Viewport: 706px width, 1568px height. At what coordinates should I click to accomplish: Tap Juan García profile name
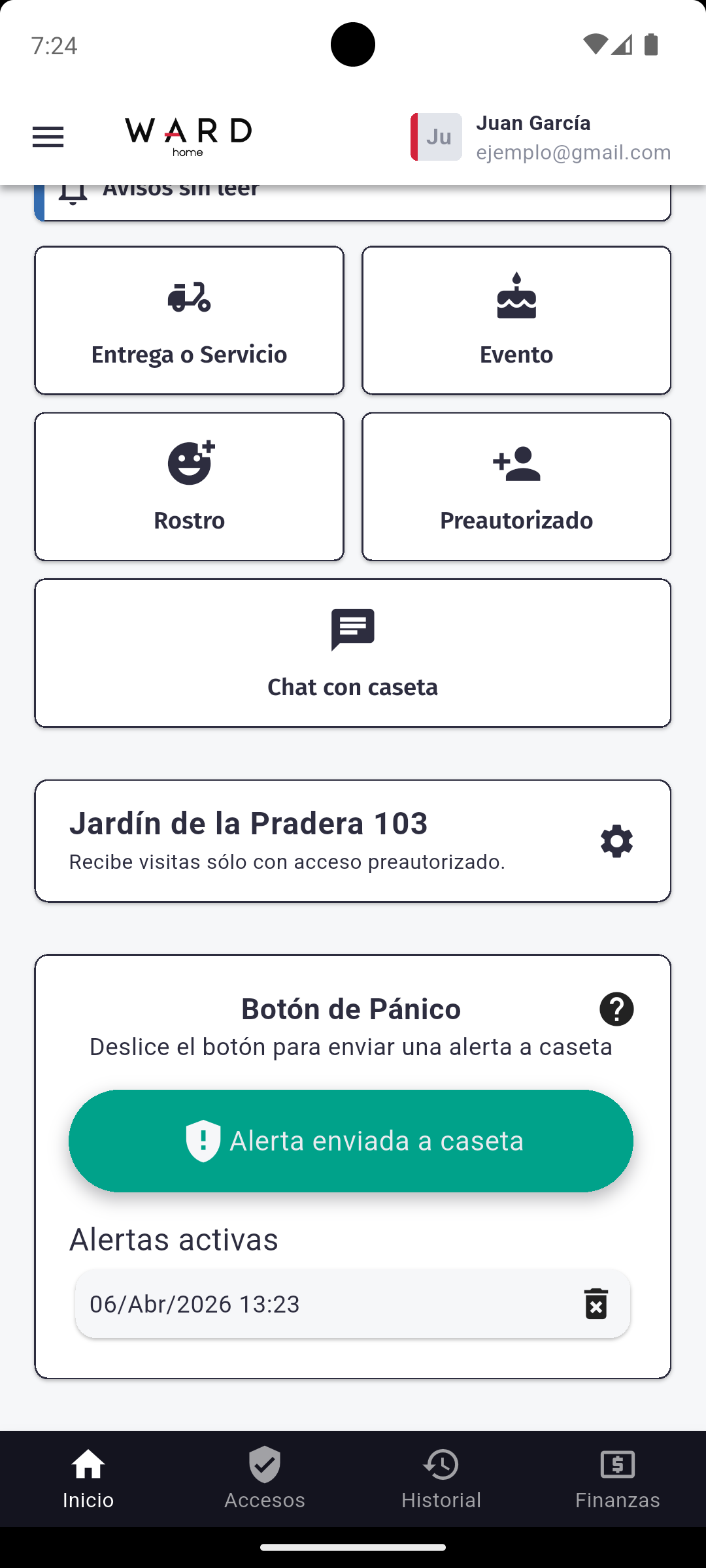(534, 123)
